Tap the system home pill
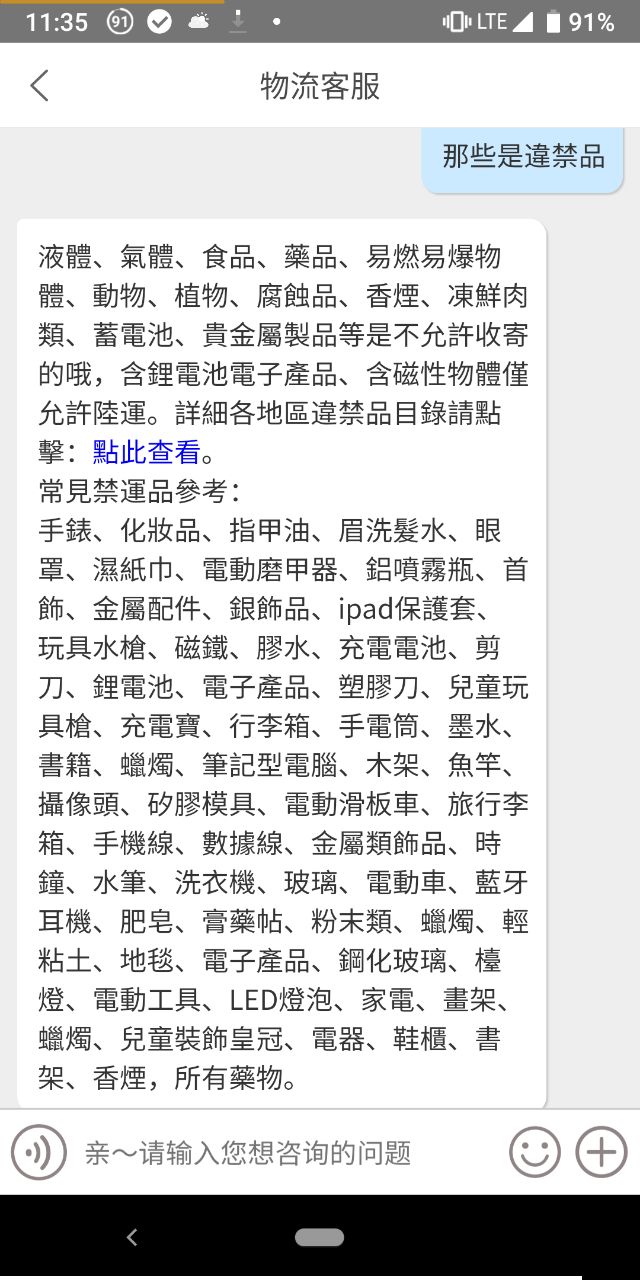640x1280 pixels. (x=319, y=1238)
